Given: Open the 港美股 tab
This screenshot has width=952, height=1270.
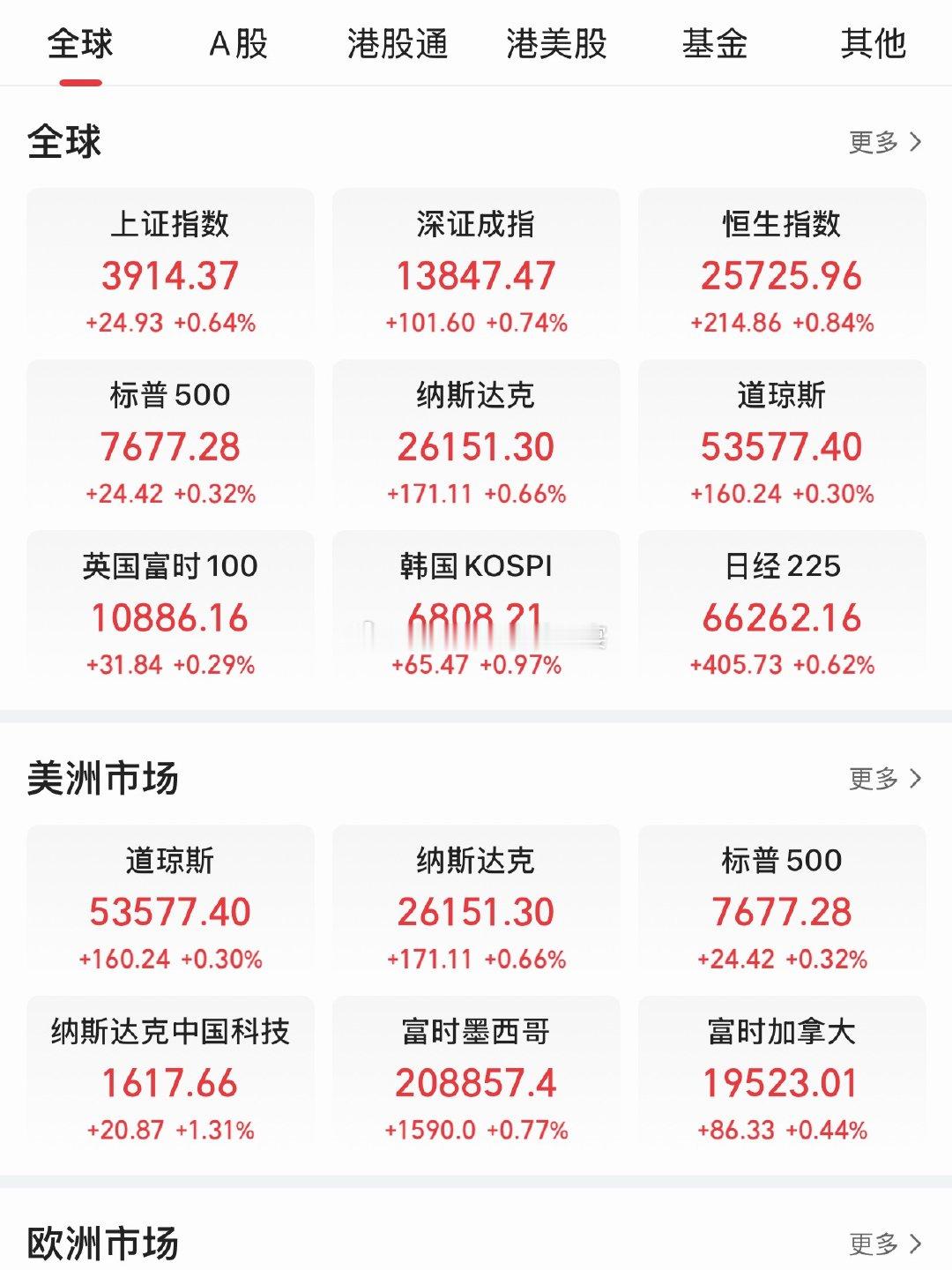Looking at the screenshot, I should coord(556,44).
